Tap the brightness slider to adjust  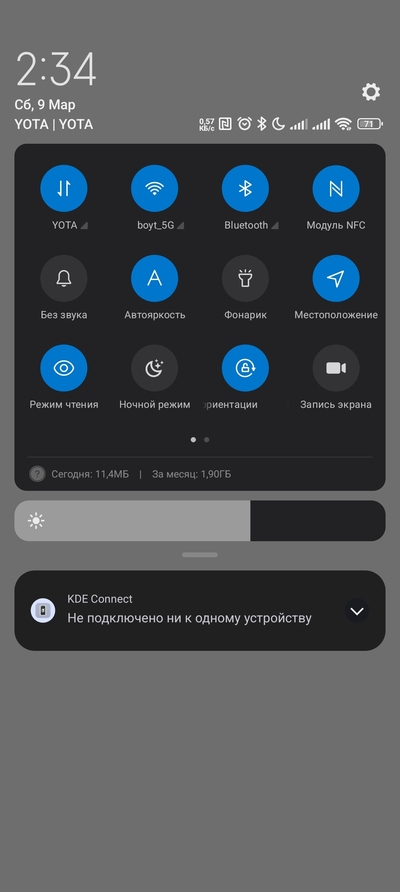point(200,521)
